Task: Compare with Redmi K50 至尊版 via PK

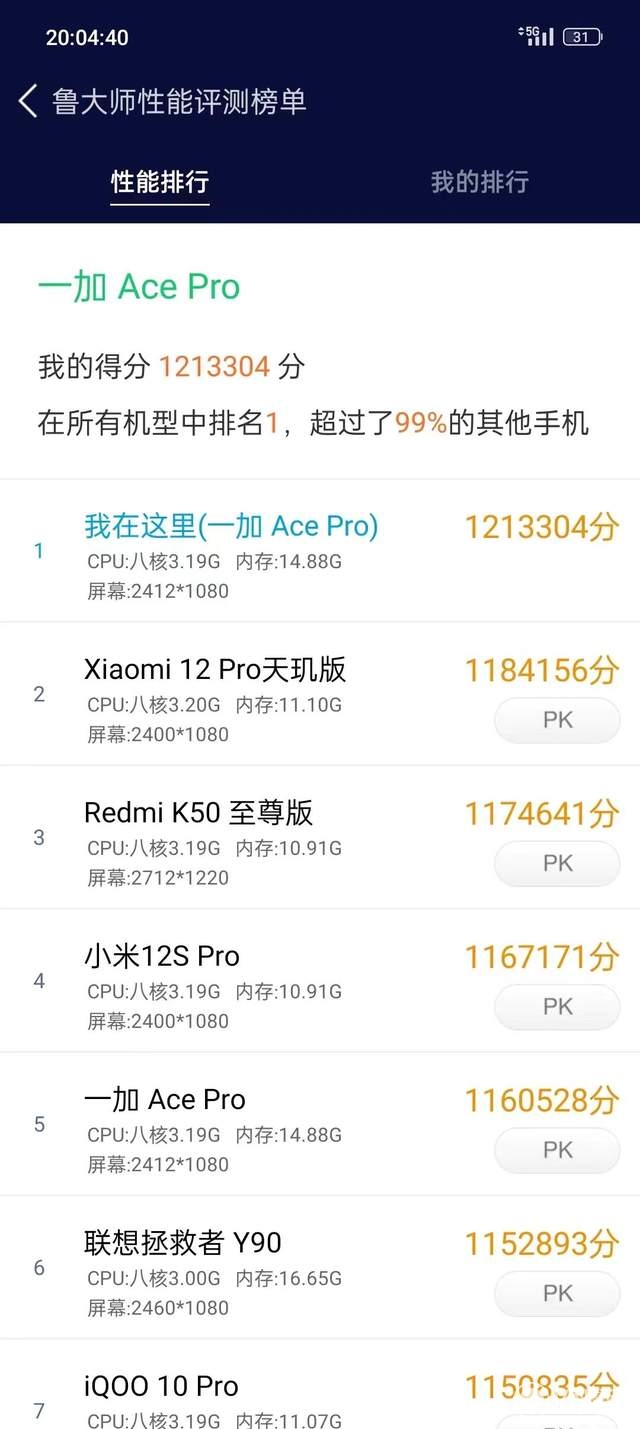Action: click(557, 863)
